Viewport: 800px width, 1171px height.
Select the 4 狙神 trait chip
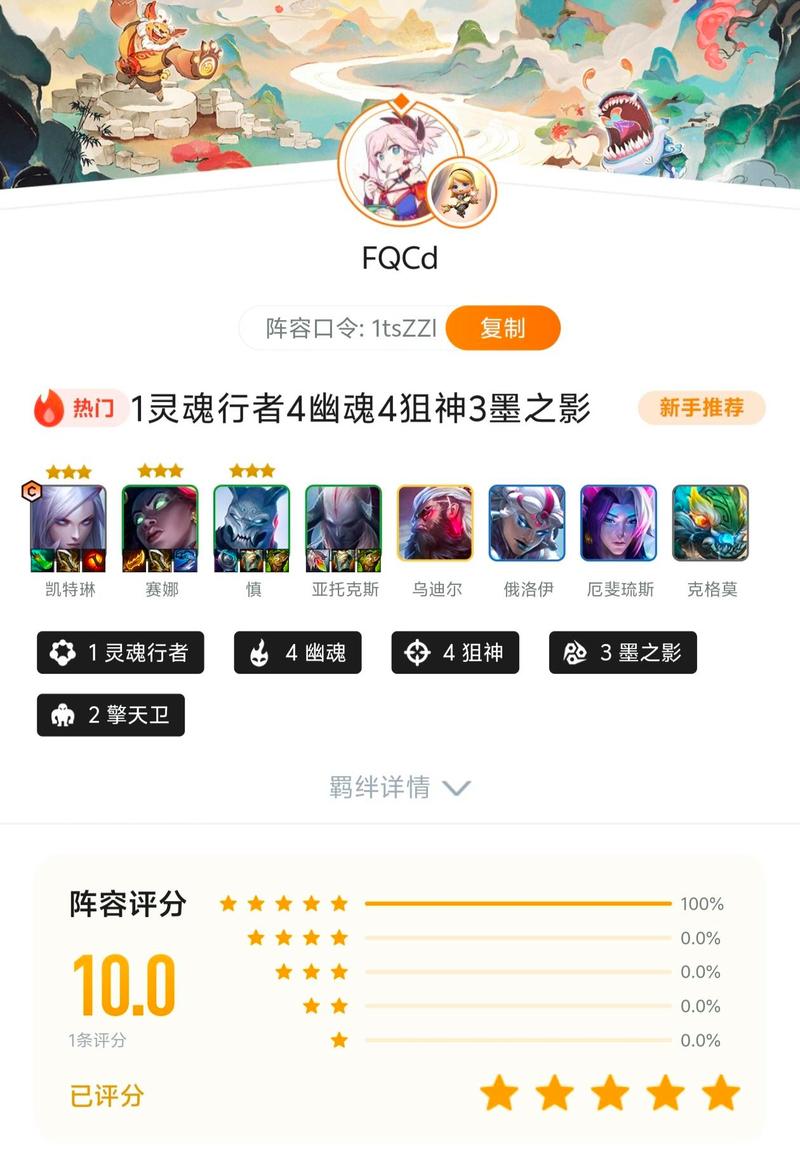455,653
